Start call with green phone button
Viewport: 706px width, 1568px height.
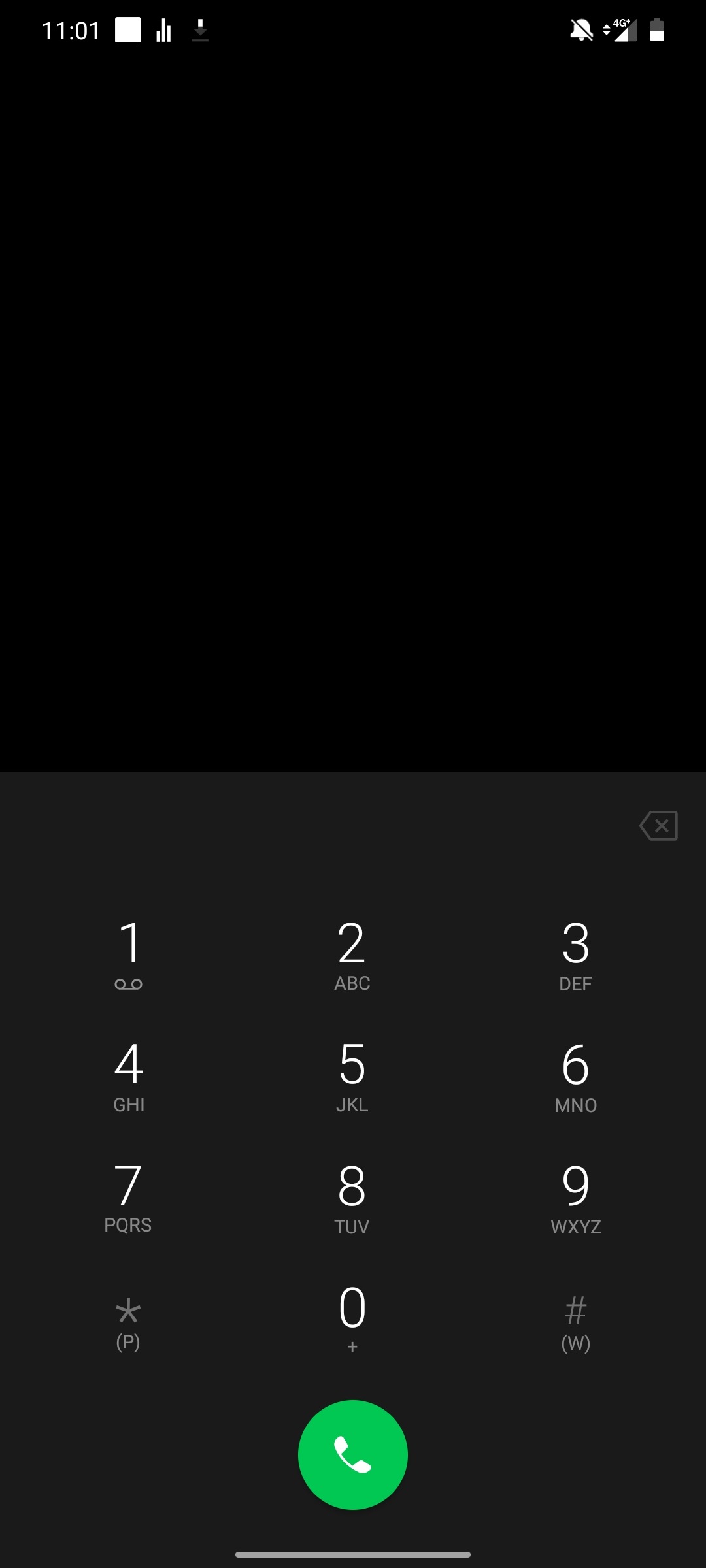353,1454
